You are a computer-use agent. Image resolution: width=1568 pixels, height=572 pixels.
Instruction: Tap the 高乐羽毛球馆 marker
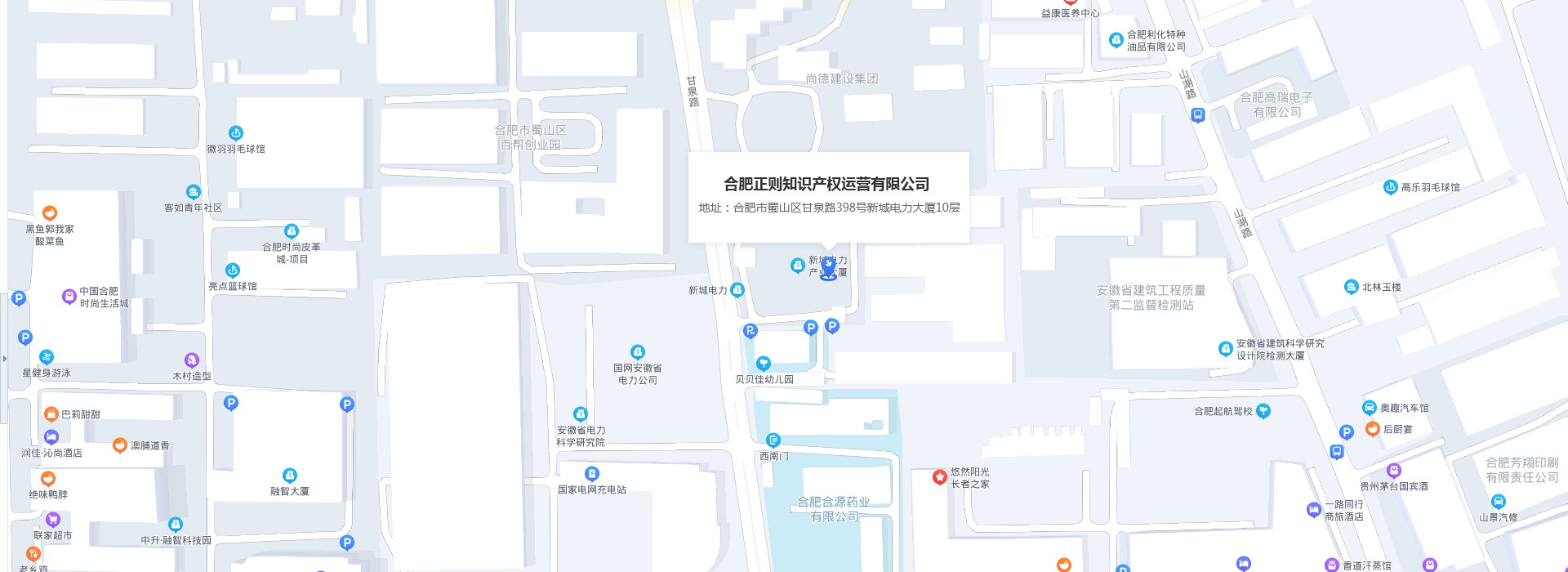point(1391,187)
